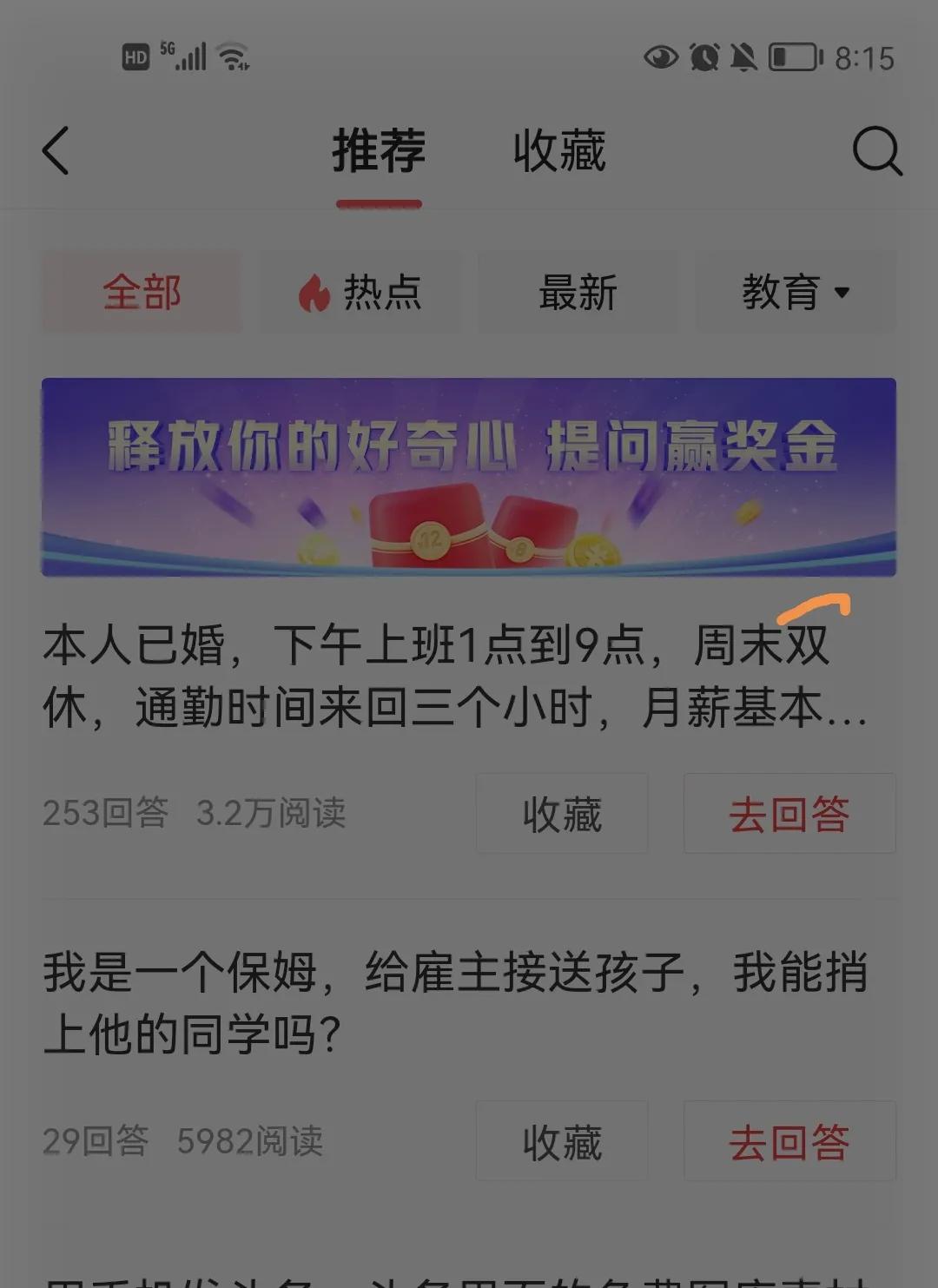Click 收藏 under the first question
The image size is (938, 1288).
click(x=561, y=814)
